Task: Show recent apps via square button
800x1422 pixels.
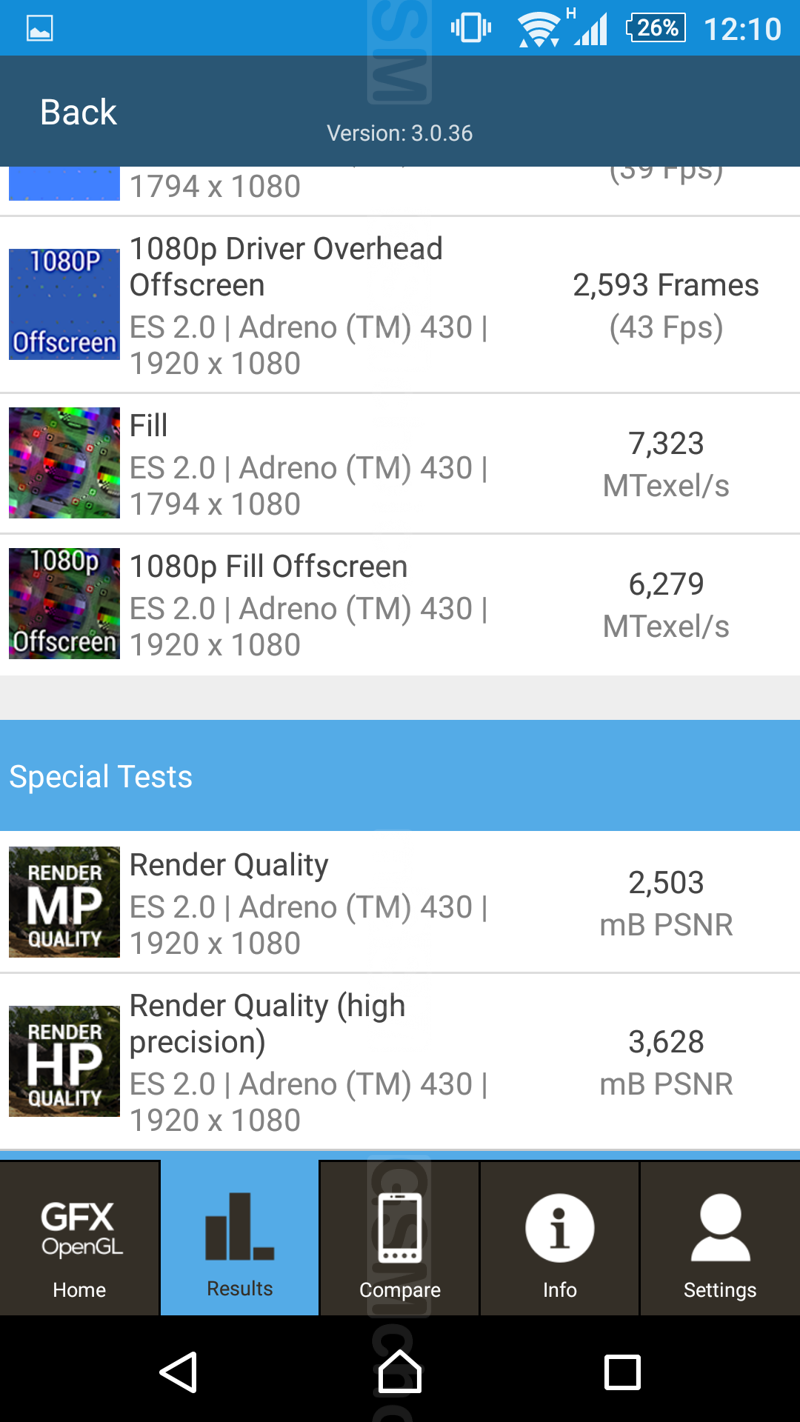Action: click(x=622, y=1372)
